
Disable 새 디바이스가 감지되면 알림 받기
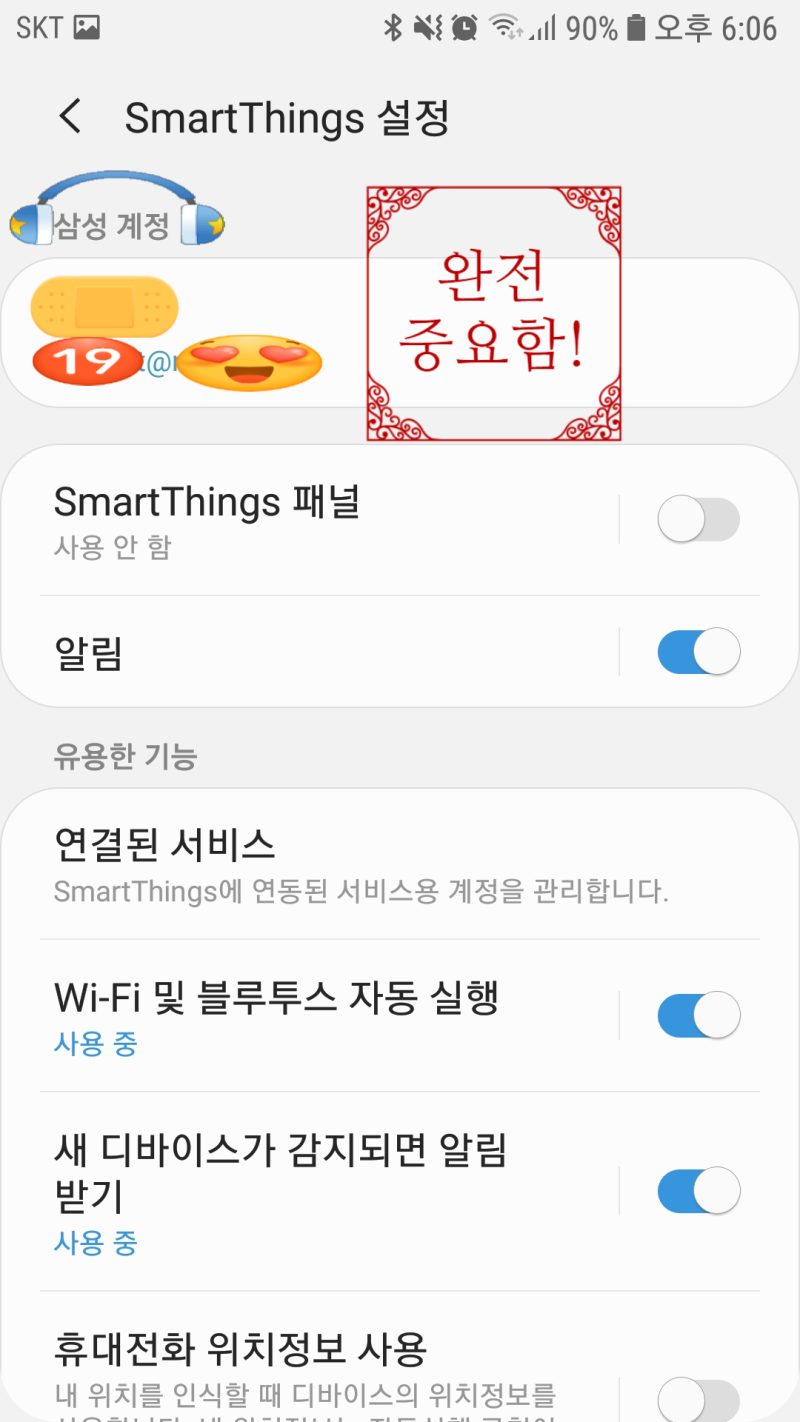point(699,1190)
